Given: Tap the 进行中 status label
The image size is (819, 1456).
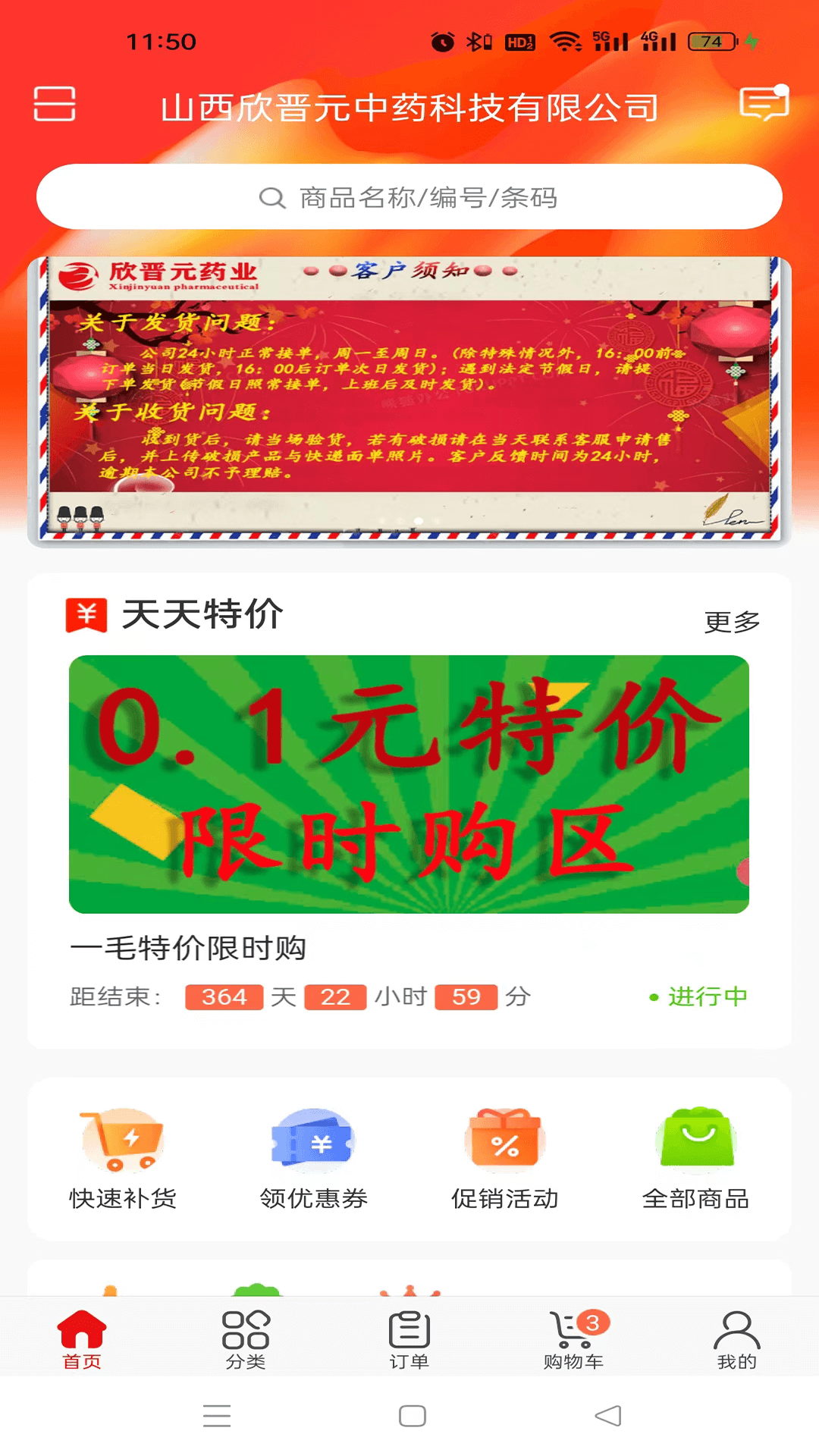Looking at the screenshot, I should tap(706, 998).
